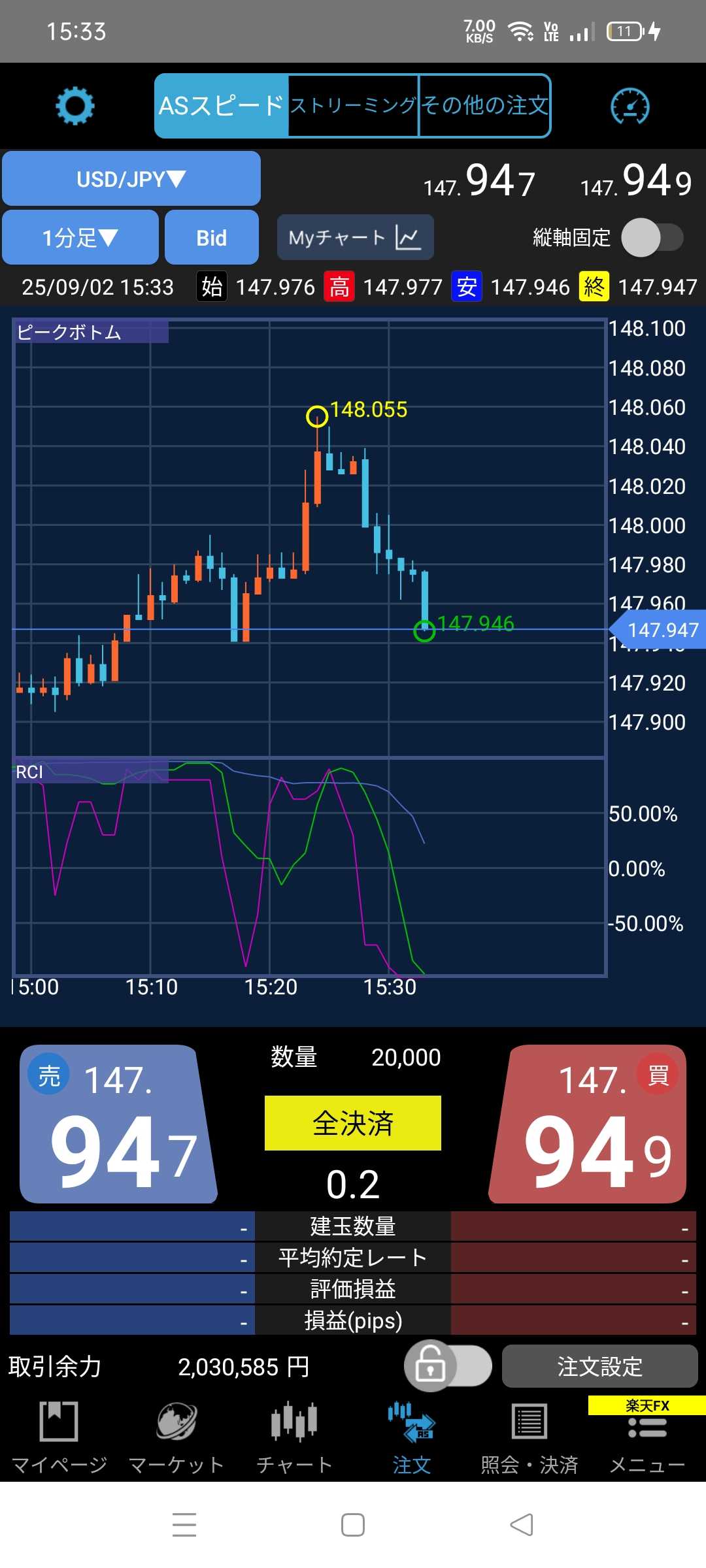Switch to the ASスピード tab
This screenshot has width=706, height=1568.
tap(222, 106)
